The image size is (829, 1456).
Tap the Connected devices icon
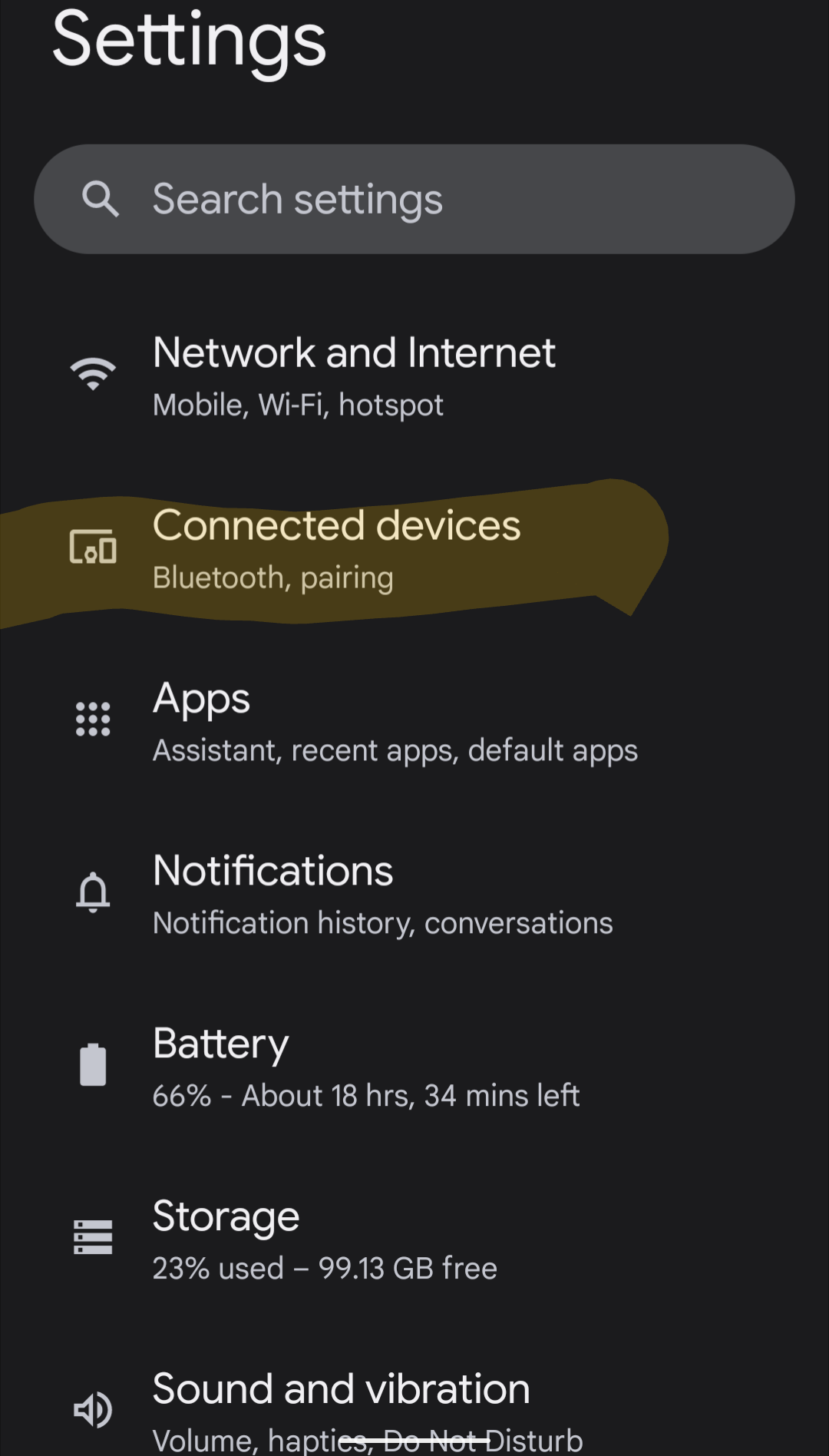93,548
